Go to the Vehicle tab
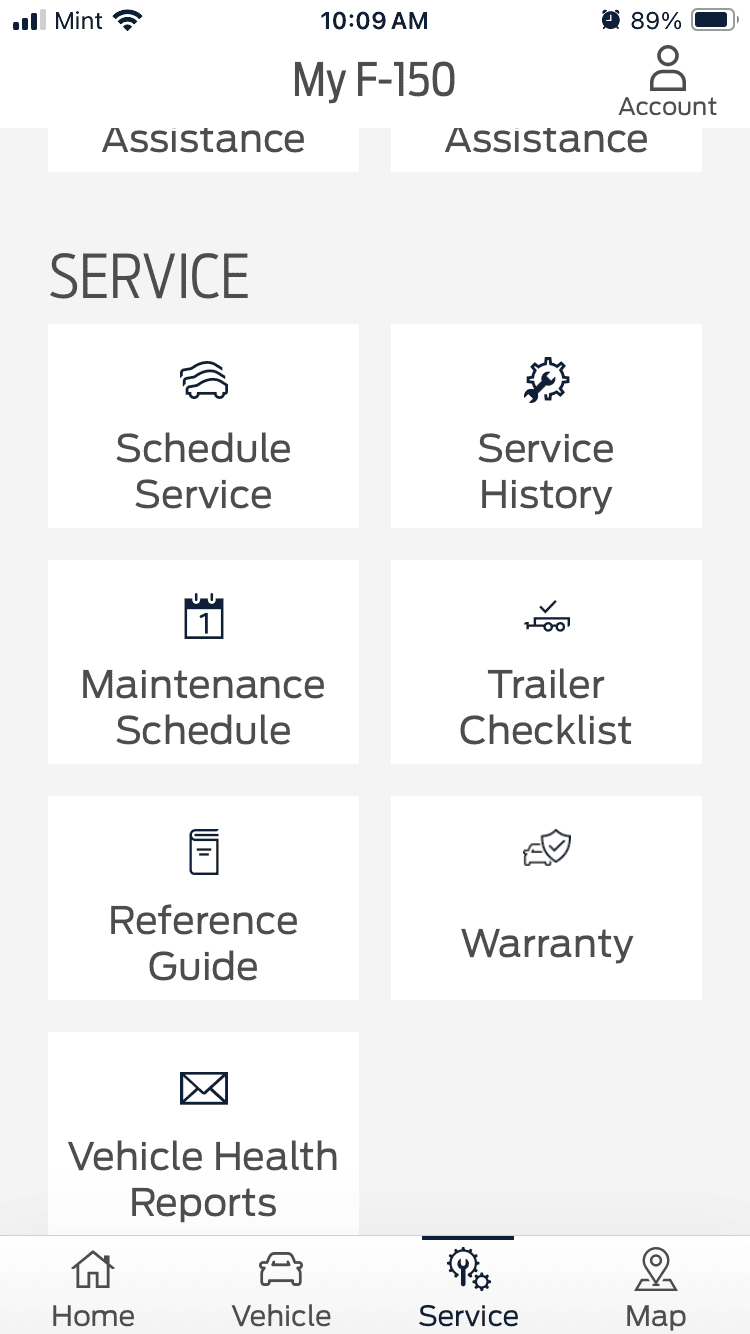Image resolution: width=750 pixels, height=1334 pixels. 281,1288
